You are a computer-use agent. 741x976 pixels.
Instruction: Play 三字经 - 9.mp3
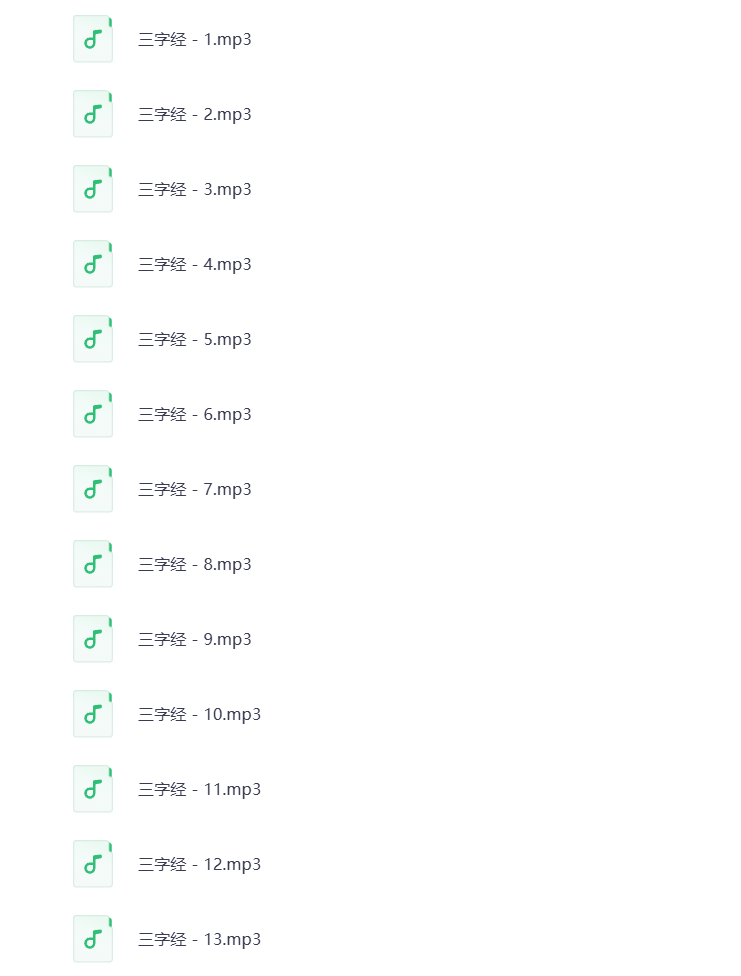click(x=194, y=640)
